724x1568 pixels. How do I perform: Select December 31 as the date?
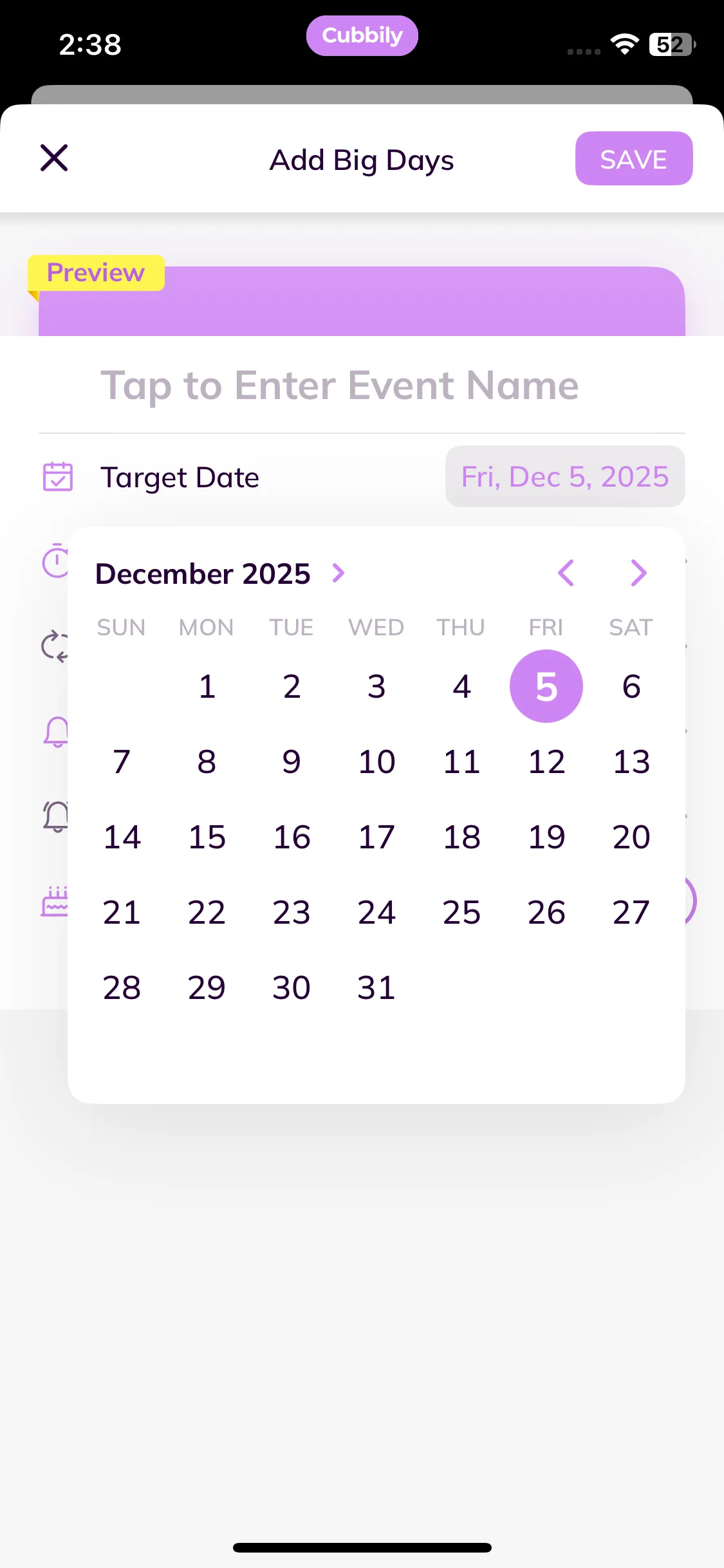coord(376,987)
